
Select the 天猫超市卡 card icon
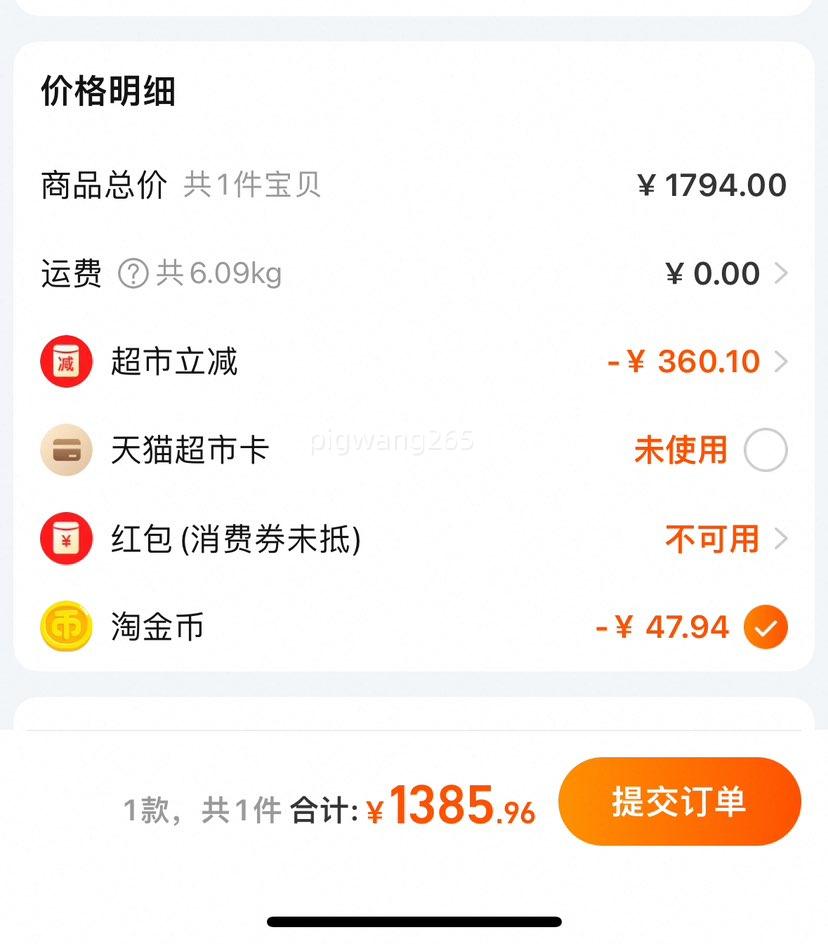[66, 450]
